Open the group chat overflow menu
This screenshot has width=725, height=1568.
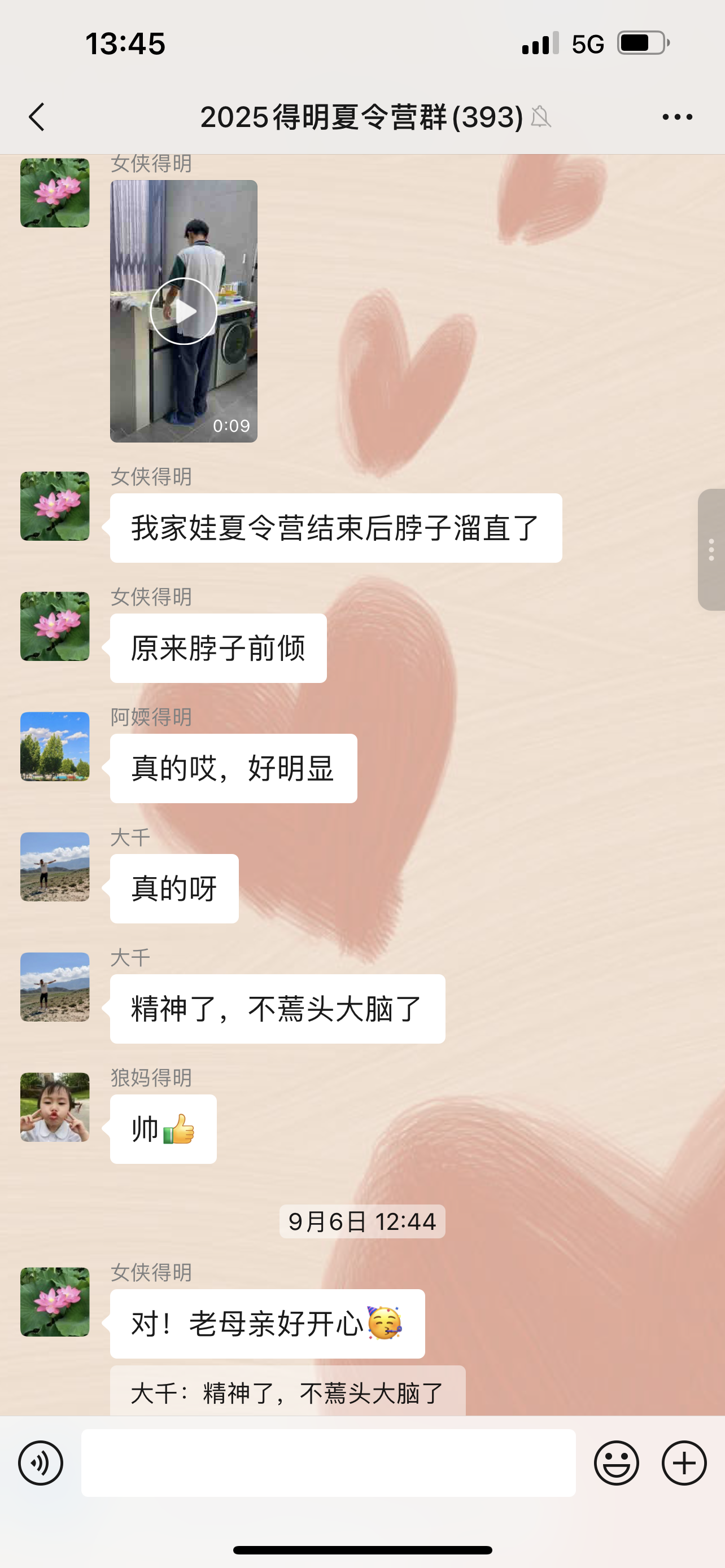pos(677,117)
